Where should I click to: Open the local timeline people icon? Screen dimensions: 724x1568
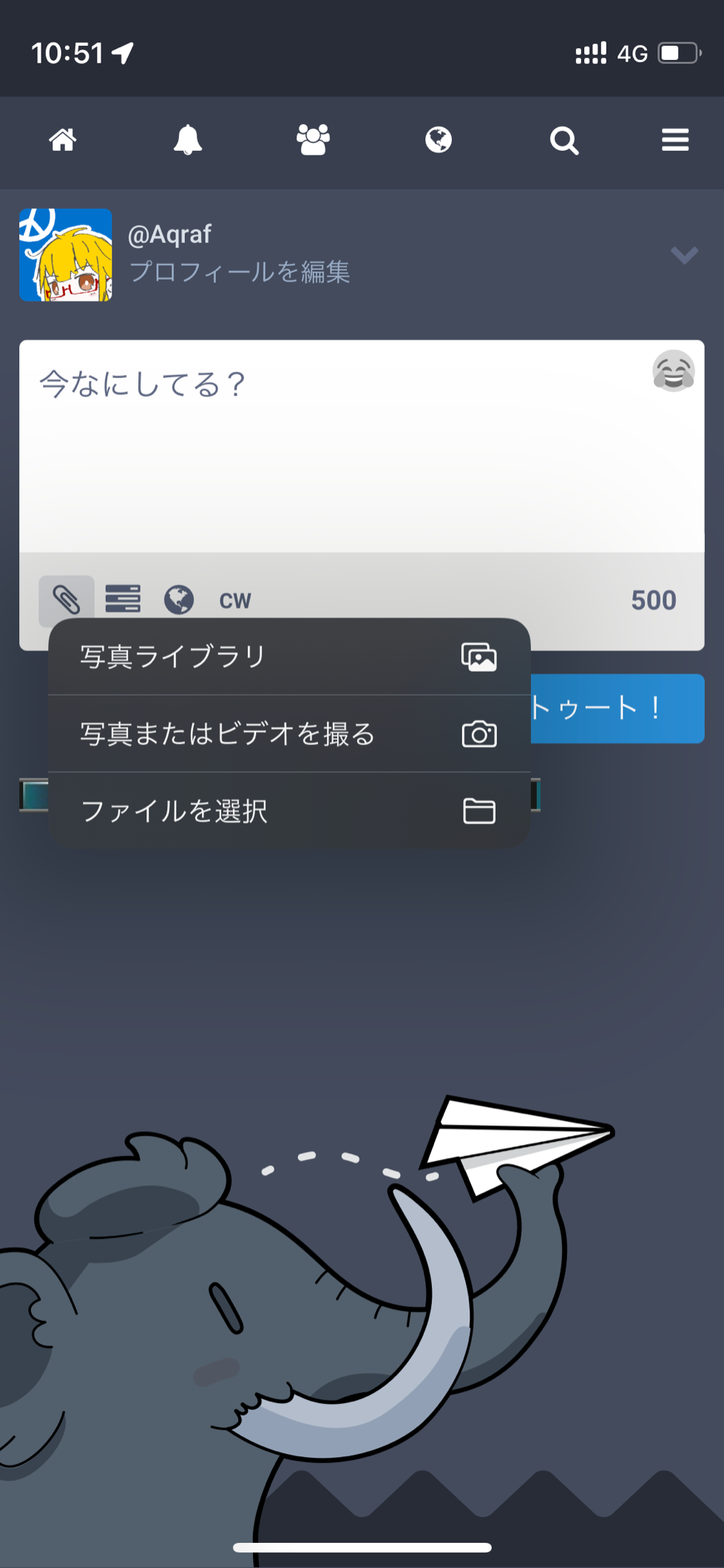pos(313,140)
